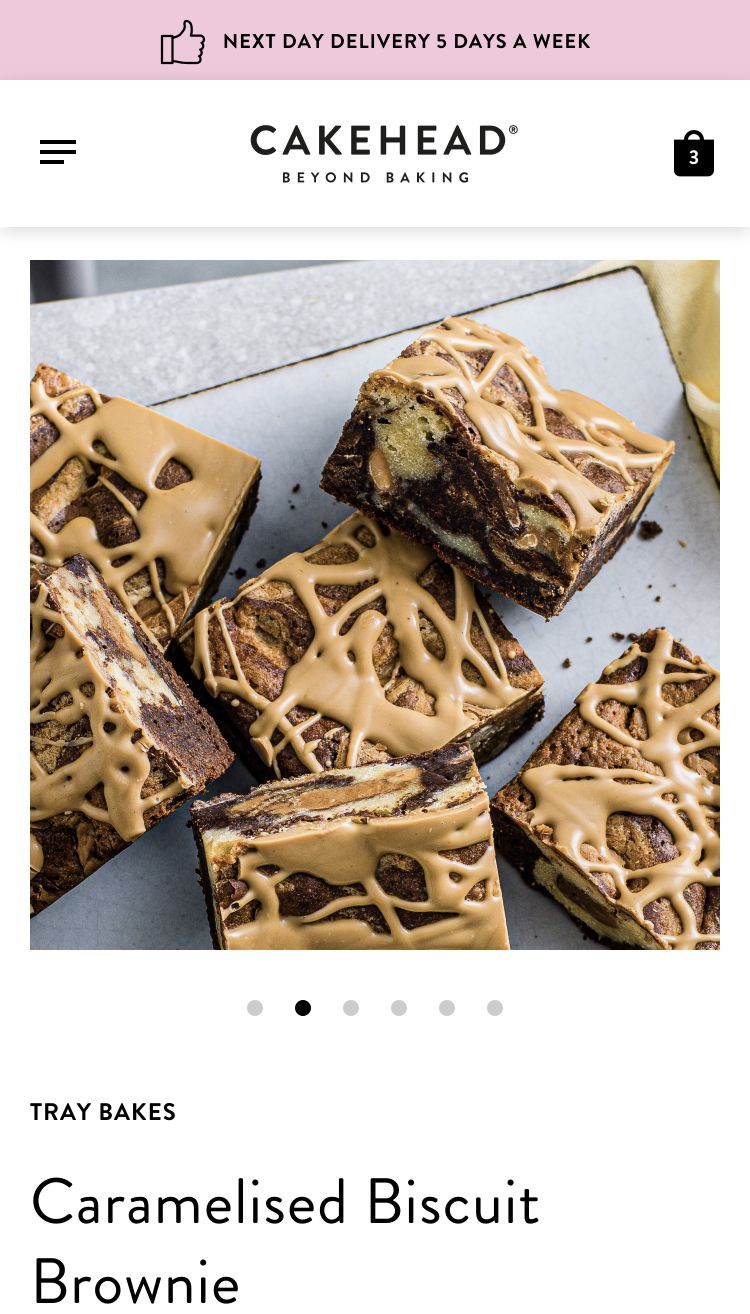
Task: Open the hamburger navigation menu
Action: coord(58,152)
